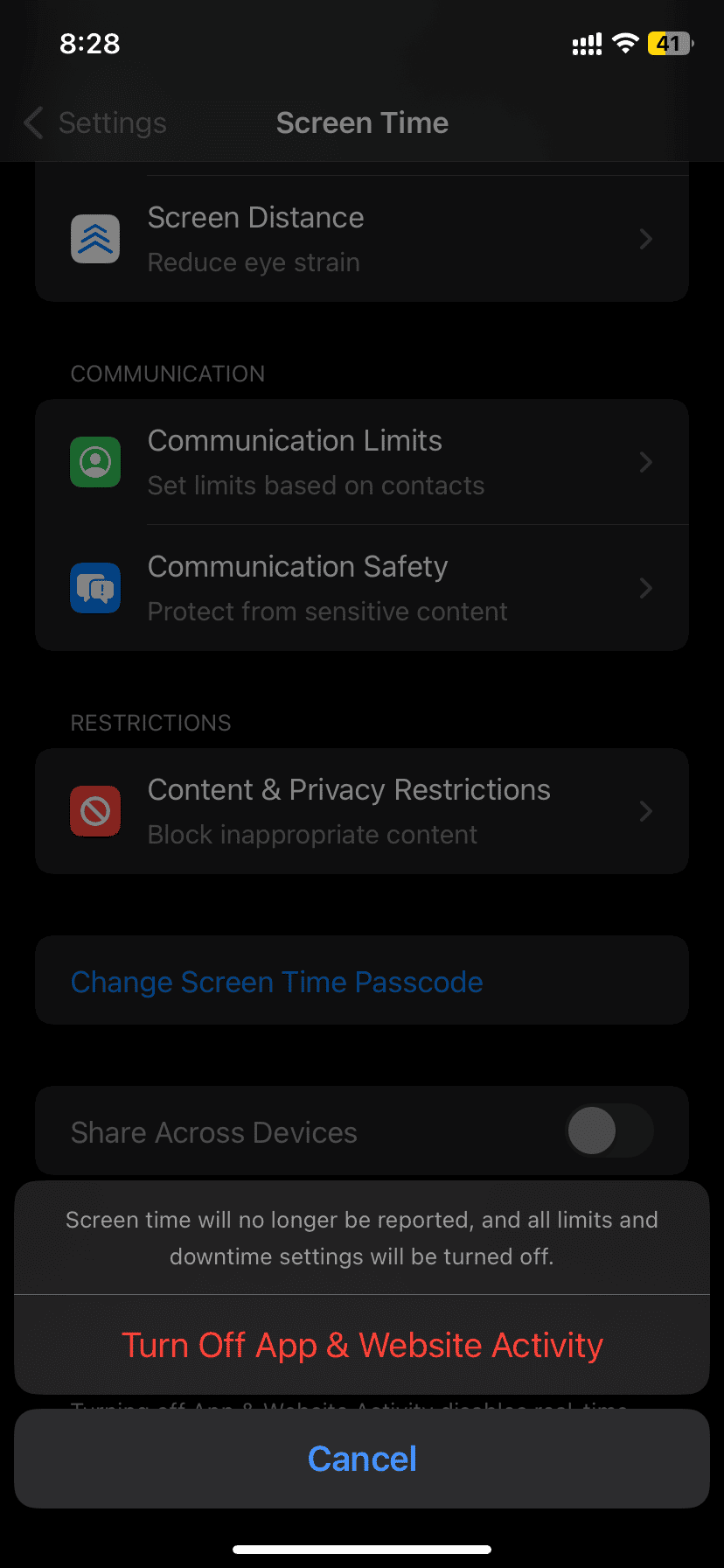Open Communication Limits
This screenshot has height=1568, width=724.
pyautogui.click(x=362, y=462)
